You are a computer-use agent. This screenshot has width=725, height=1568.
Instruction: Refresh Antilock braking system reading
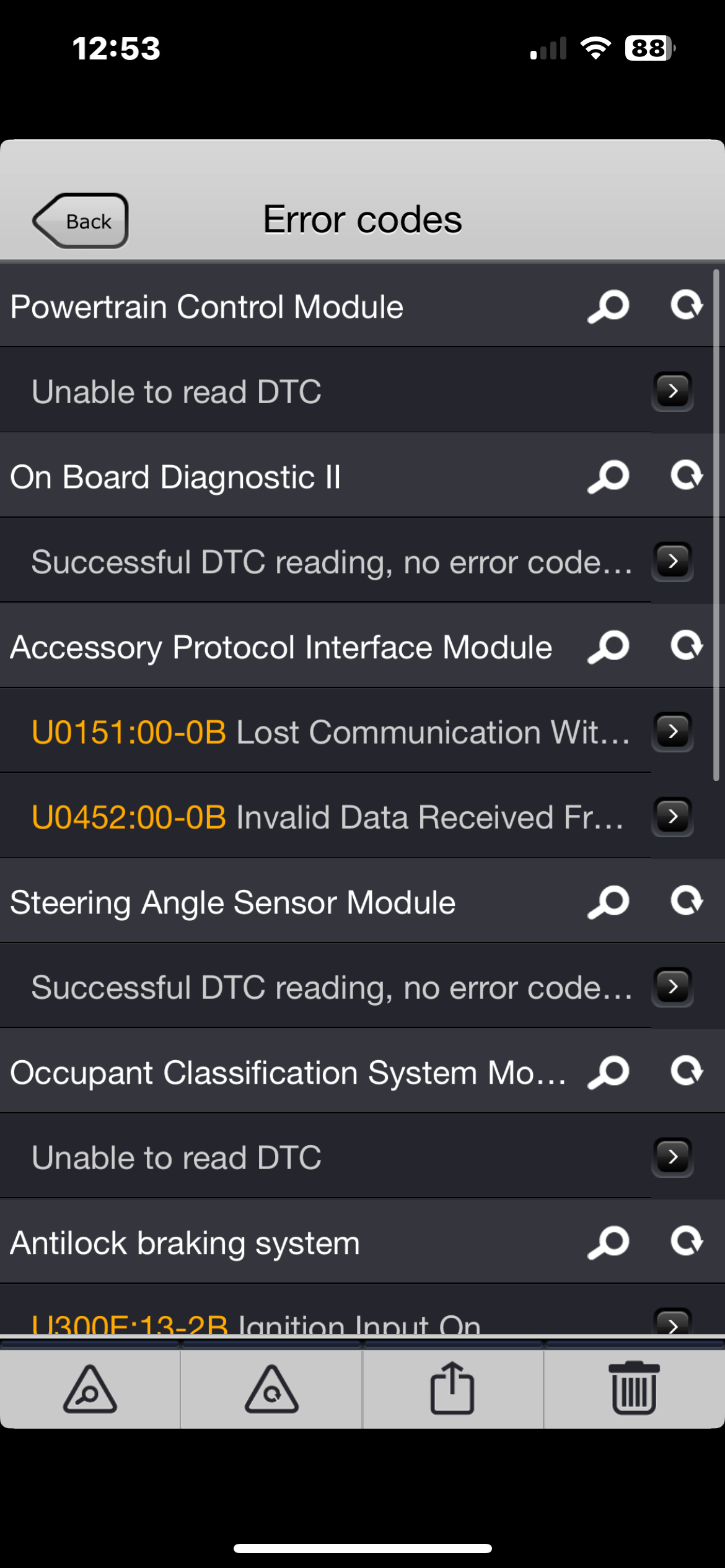pos(687,1242)
